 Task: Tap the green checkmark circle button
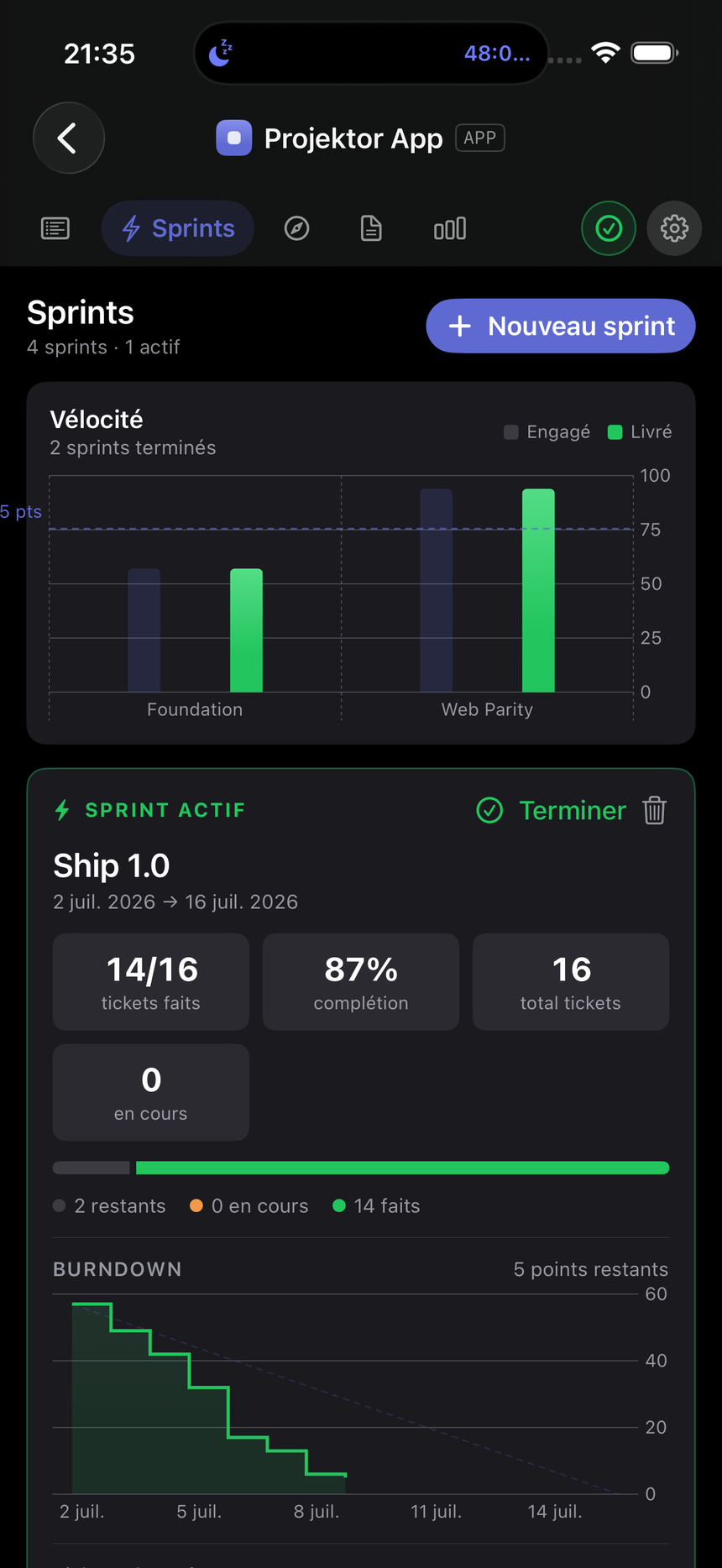pyautogui.click(x=609, y=228)
